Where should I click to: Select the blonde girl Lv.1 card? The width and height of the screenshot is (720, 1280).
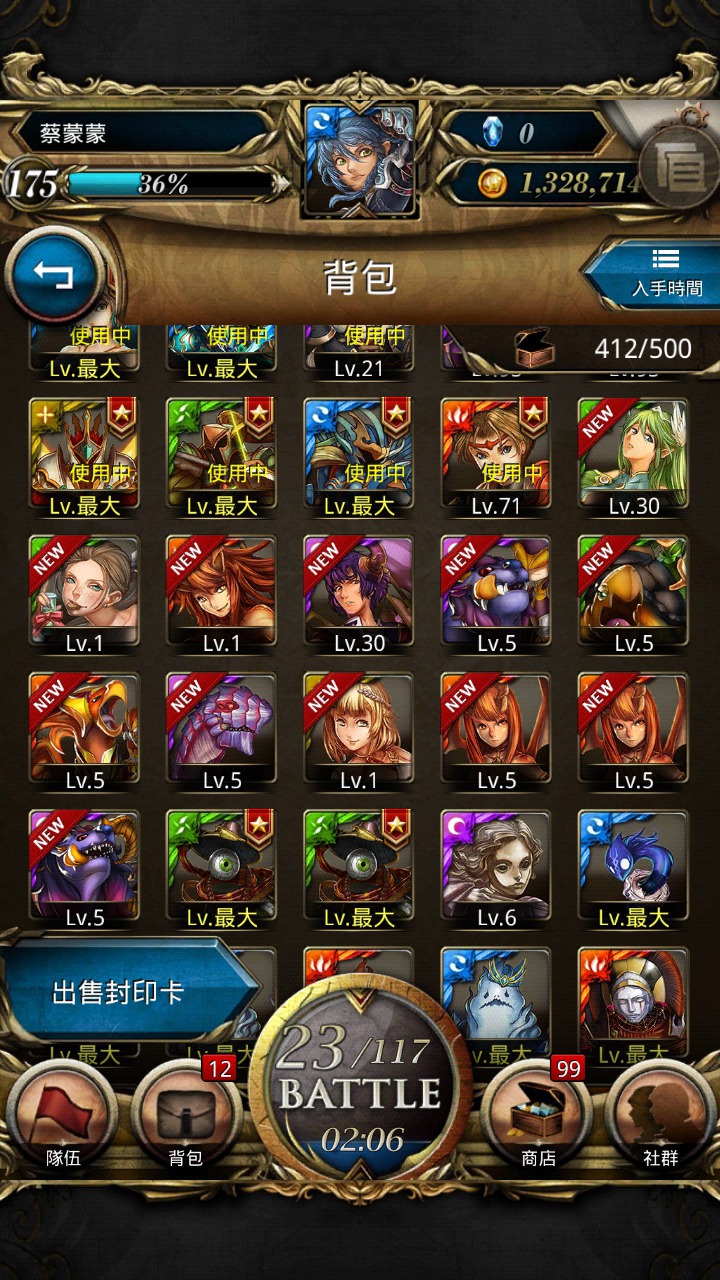(359, 732)
